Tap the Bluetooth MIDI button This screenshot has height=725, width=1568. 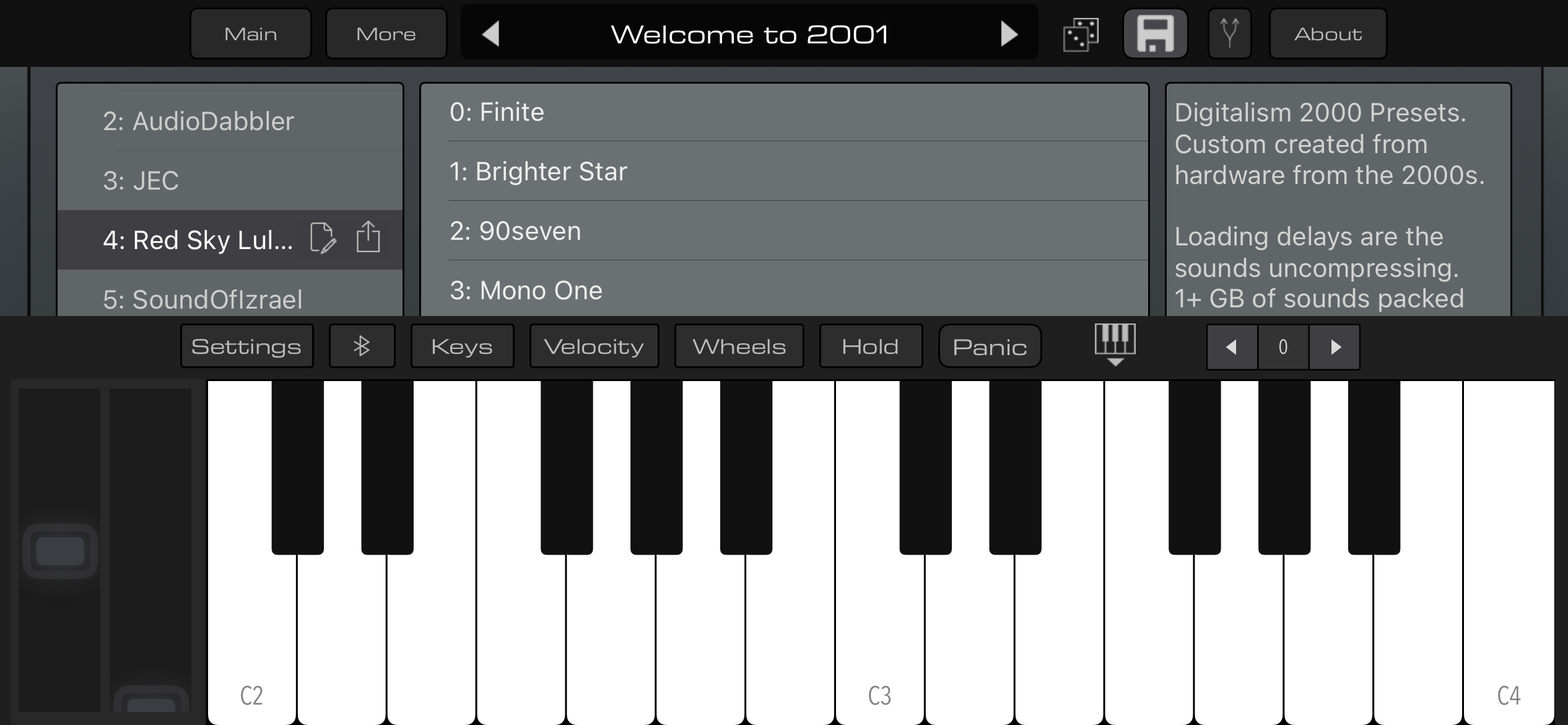[362, 346]
